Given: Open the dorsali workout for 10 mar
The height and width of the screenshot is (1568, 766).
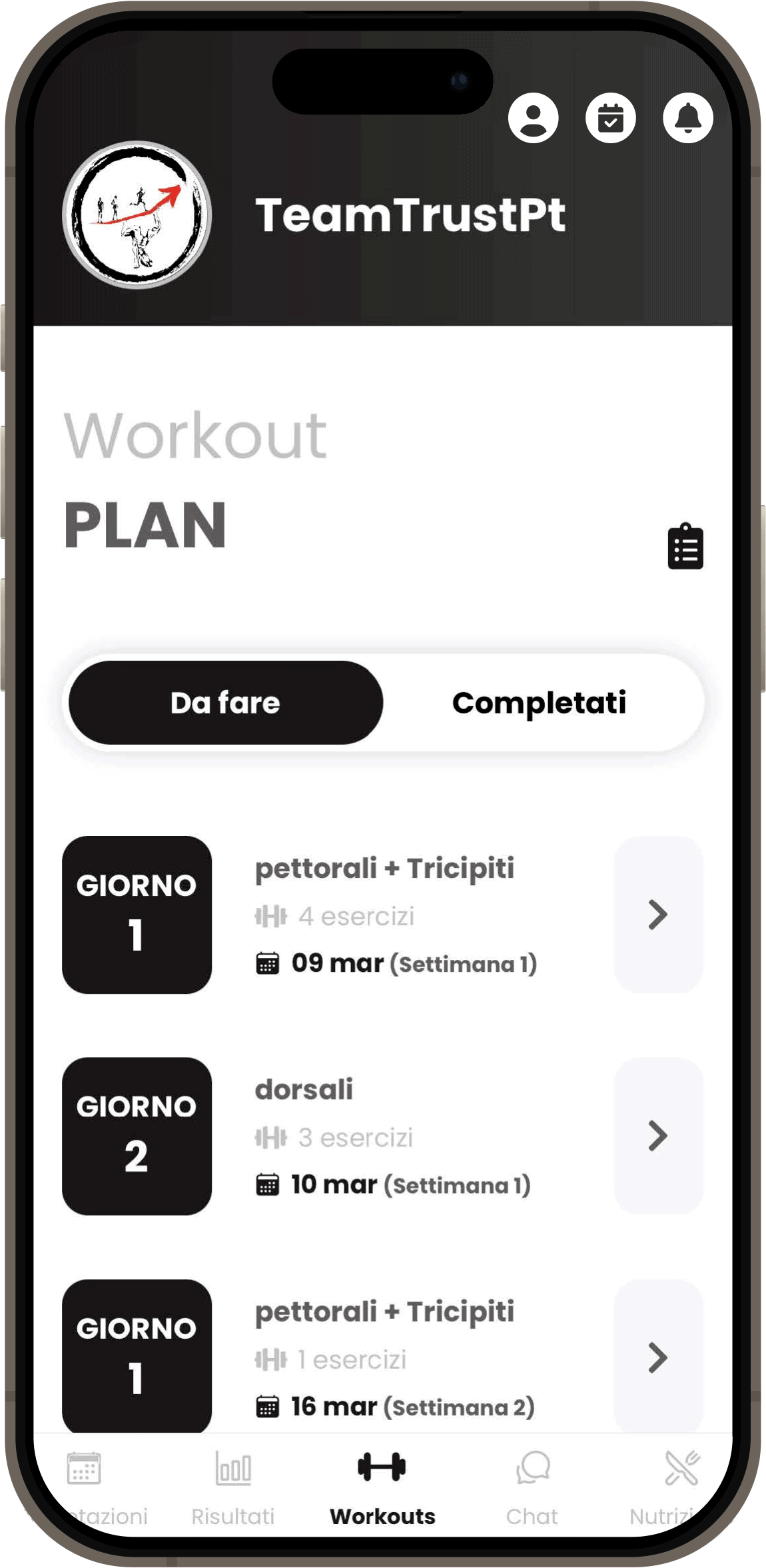Looking at the screenshot, I should point(657,1136).
